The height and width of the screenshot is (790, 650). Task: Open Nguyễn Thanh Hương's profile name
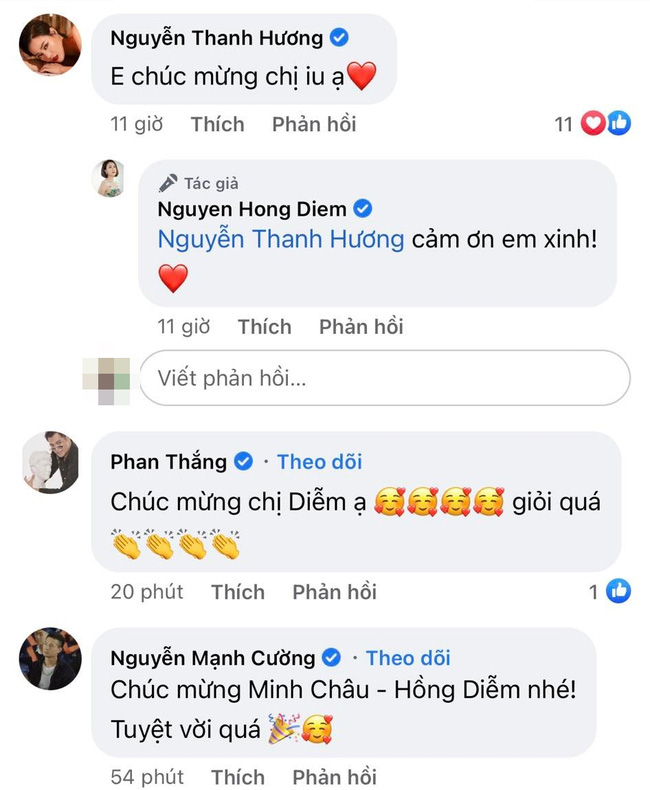(x=214, y=38)
